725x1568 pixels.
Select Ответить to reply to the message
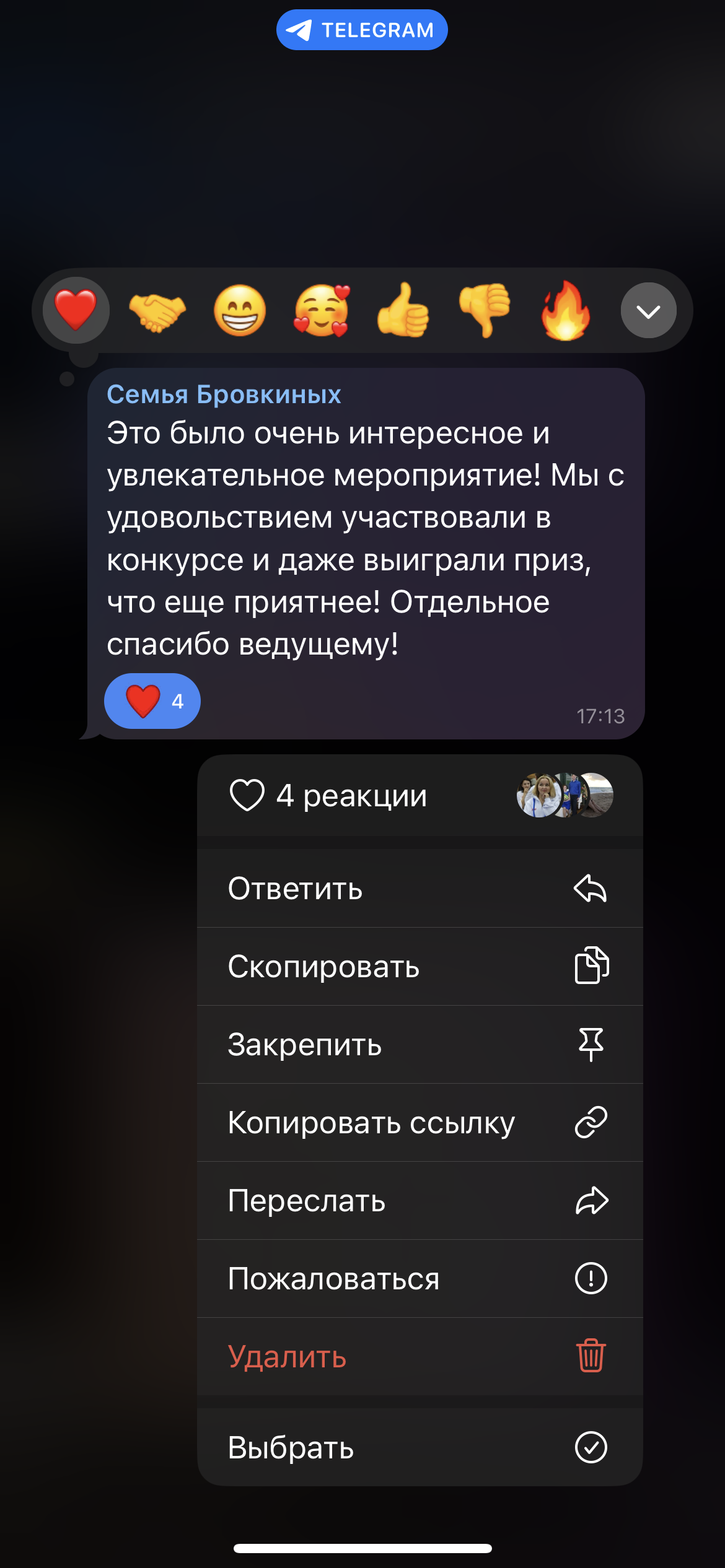click(420, 889)
